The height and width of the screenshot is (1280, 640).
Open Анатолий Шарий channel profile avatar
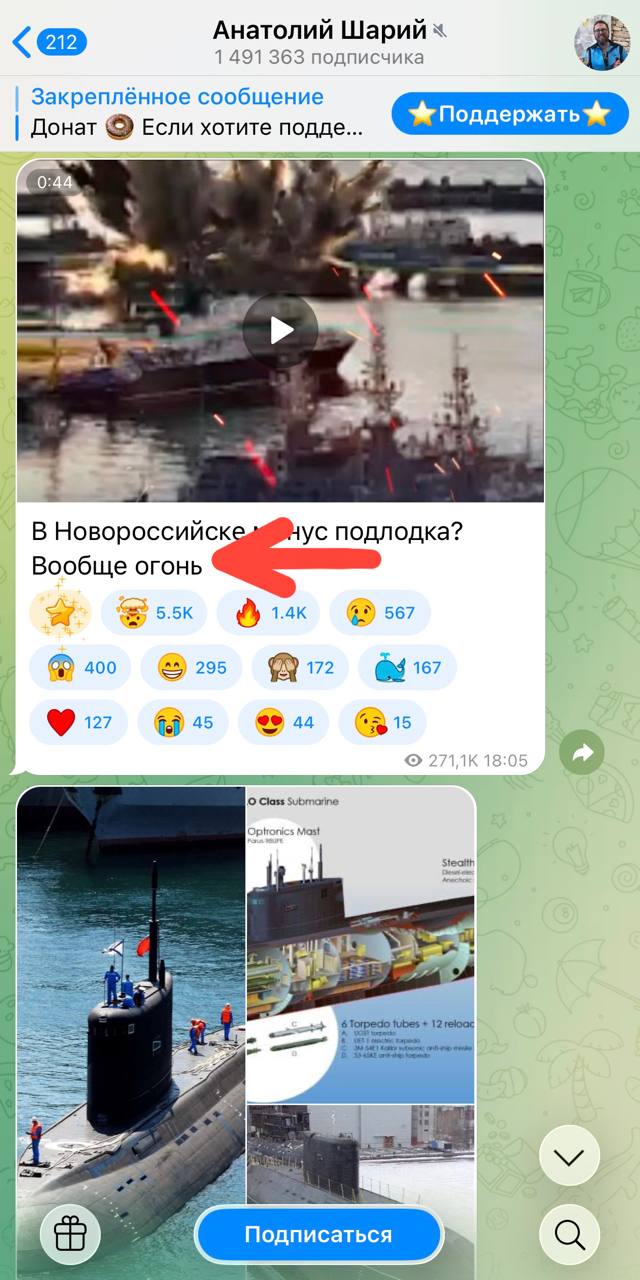tap(601, 43)
